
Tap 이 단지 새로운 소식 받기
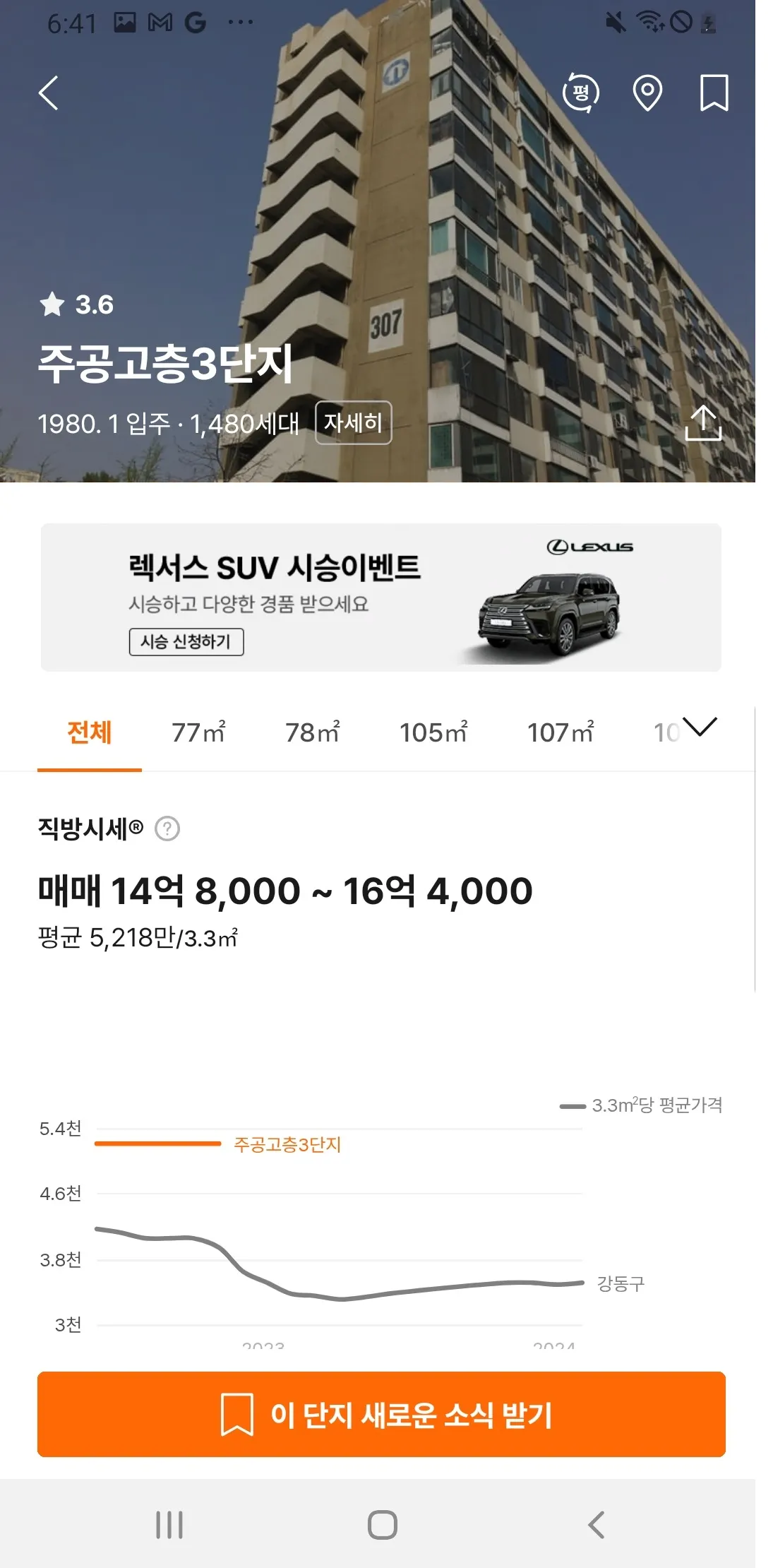(x=381, y=1414)
